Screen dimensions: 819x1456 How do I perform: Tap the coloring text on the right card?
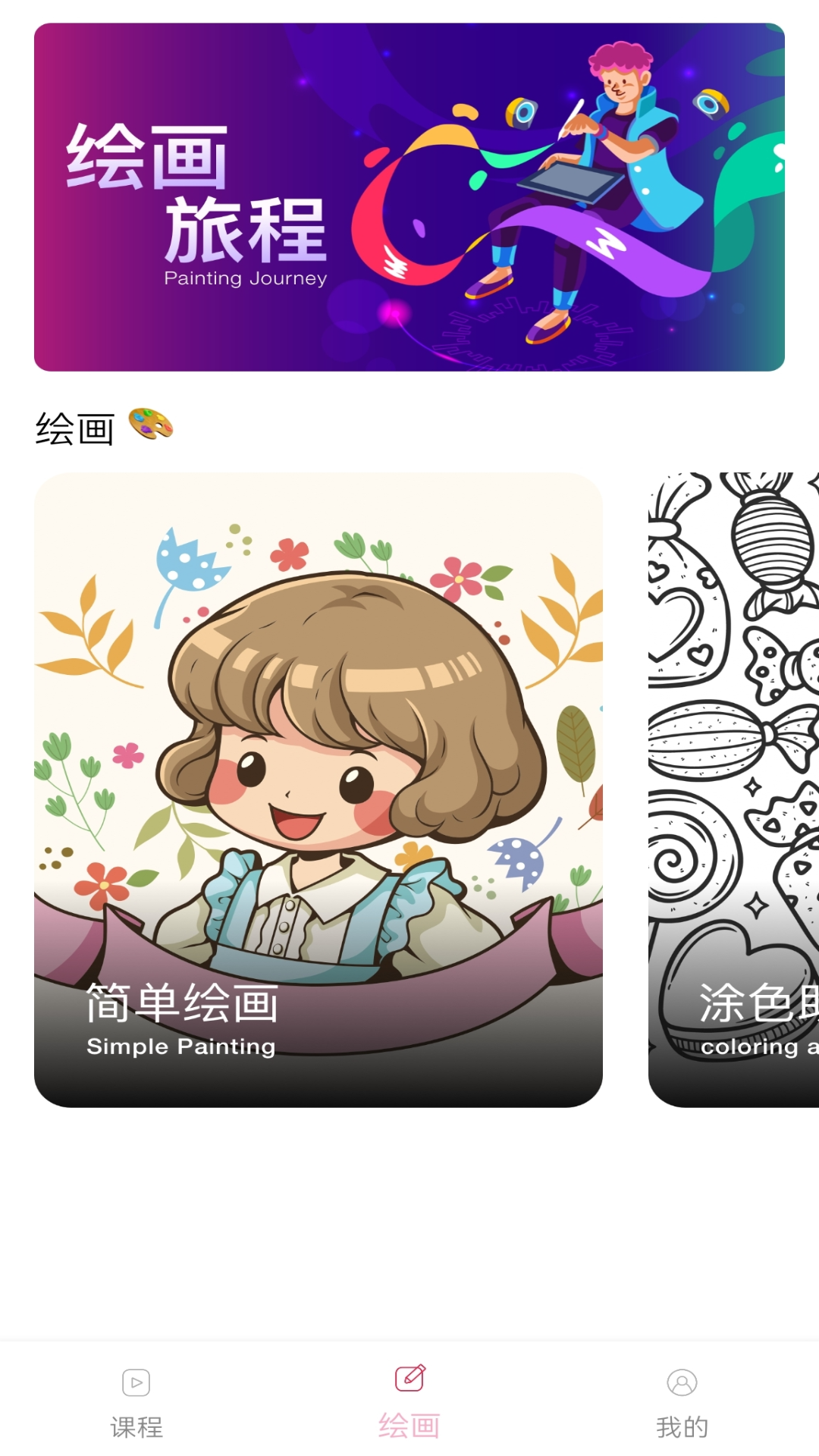[x=756, y=1045]
